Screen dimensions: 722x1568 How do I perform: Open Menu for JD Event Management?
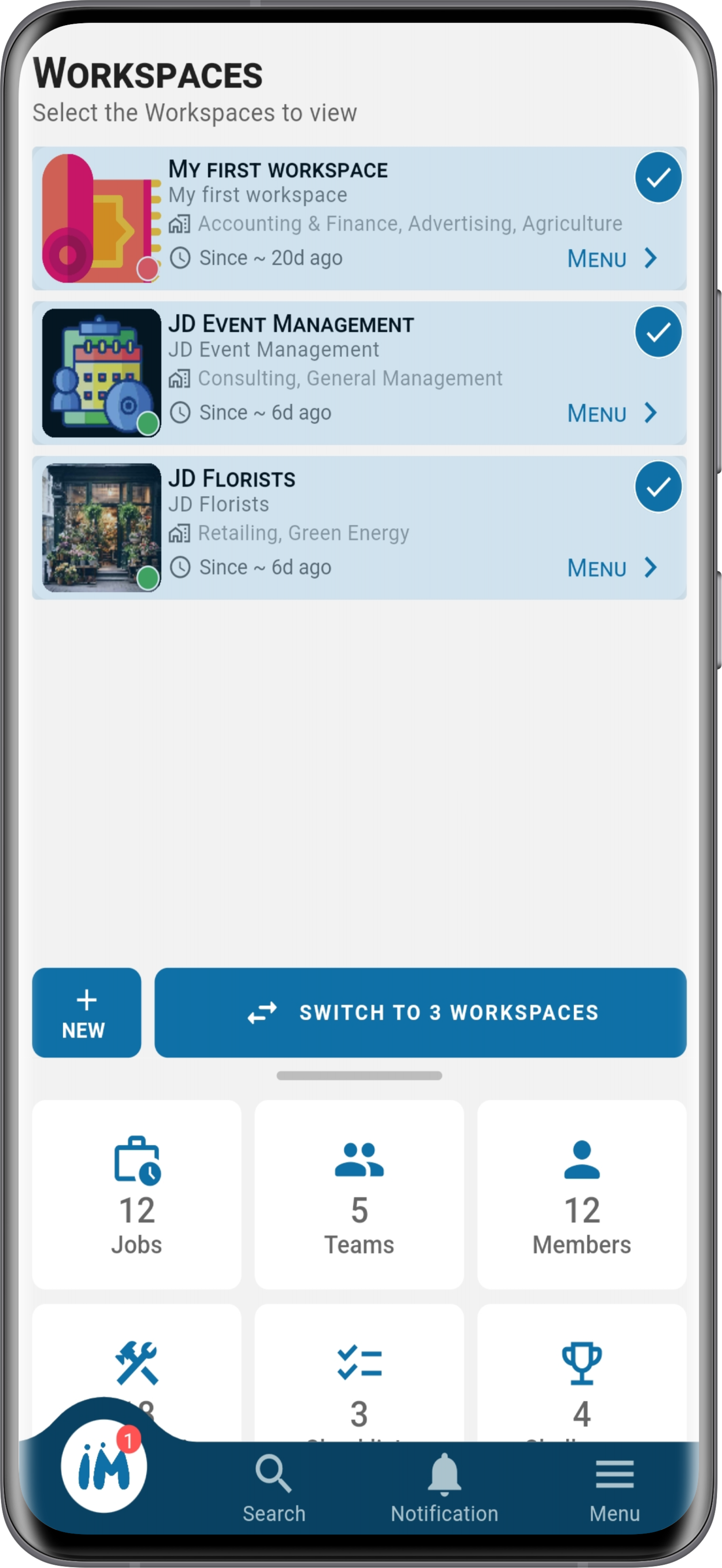point(612,413)
